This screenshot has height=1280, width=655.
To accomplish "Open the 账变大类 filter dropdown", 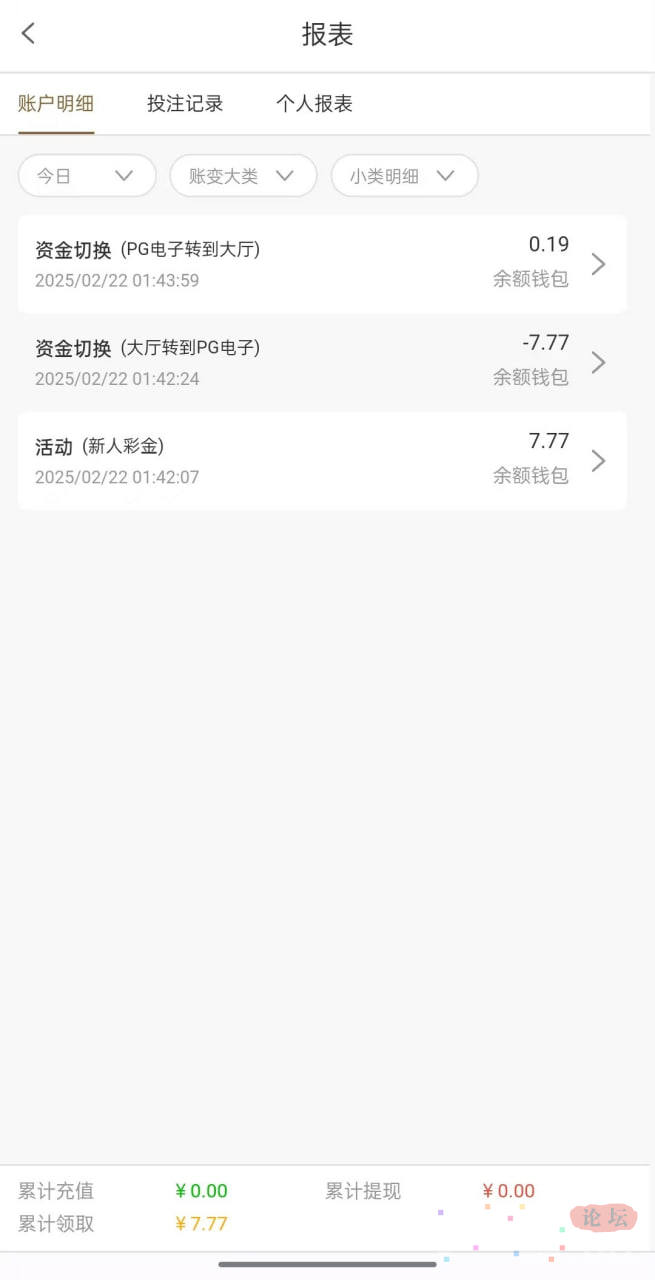I will coord(243,176).
